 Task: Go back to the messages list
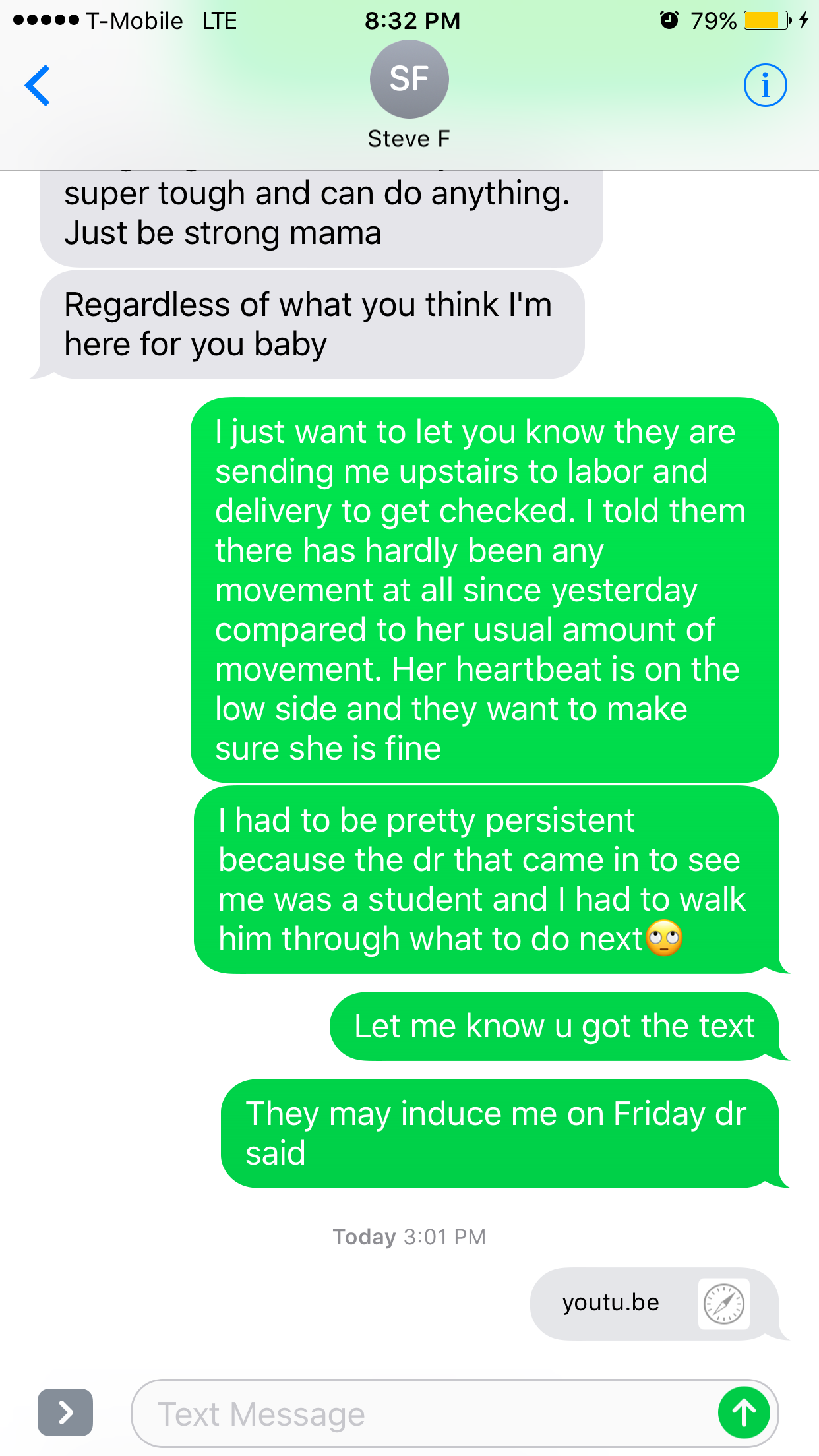[38, 85]
